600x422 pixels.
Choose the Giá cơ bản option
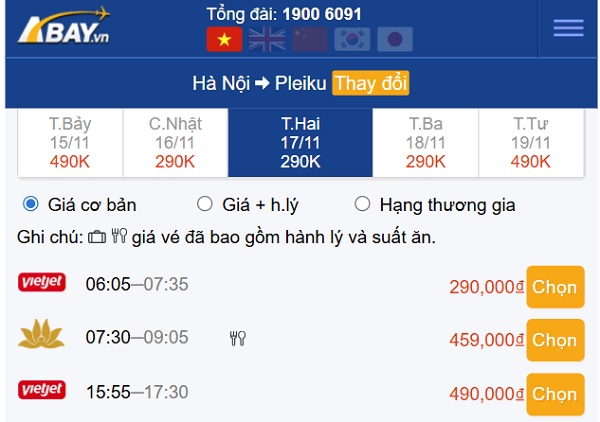(31, 205)
